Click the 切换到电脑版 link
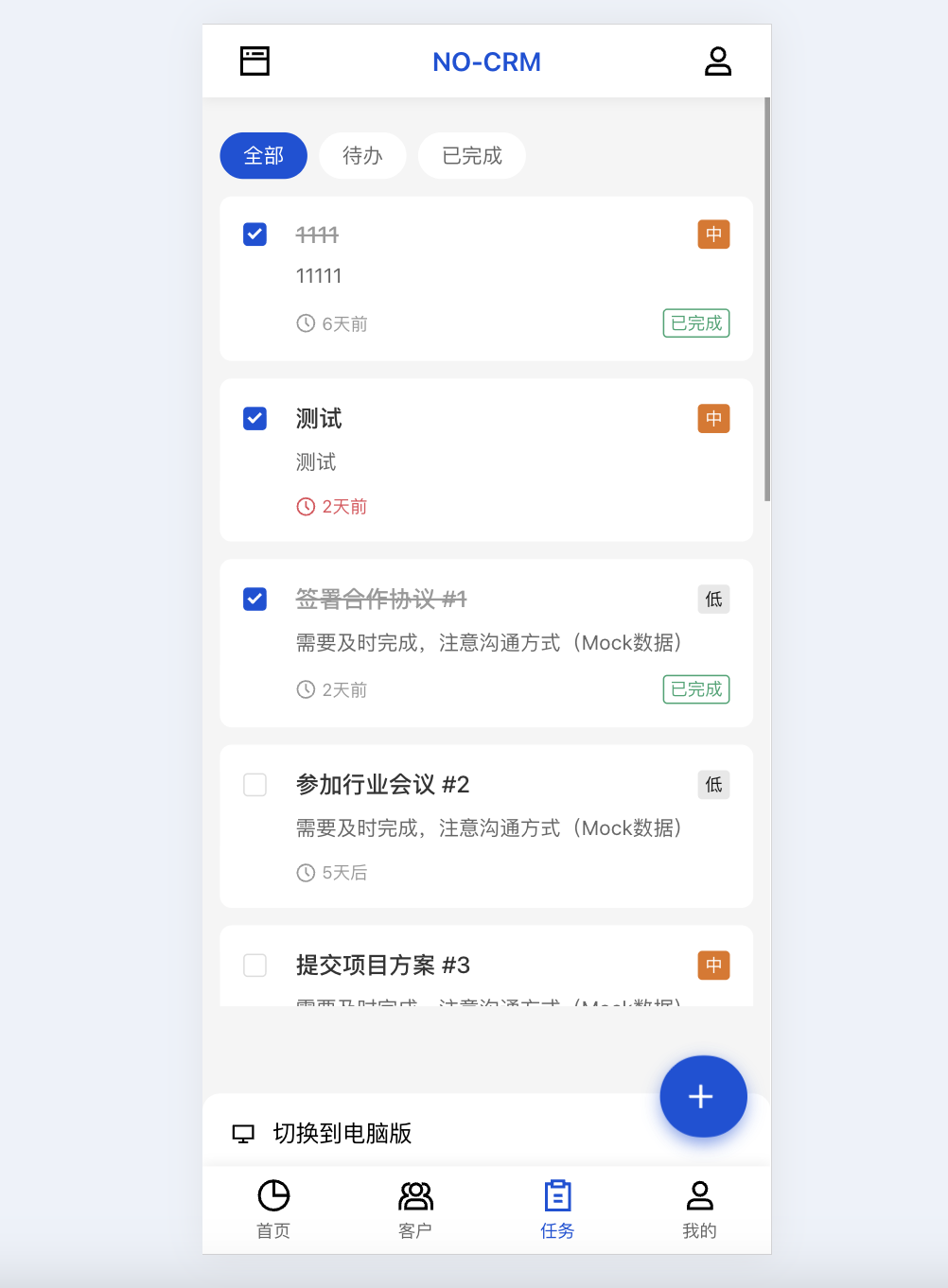 pyautogui.click(x=342, y=1133)
